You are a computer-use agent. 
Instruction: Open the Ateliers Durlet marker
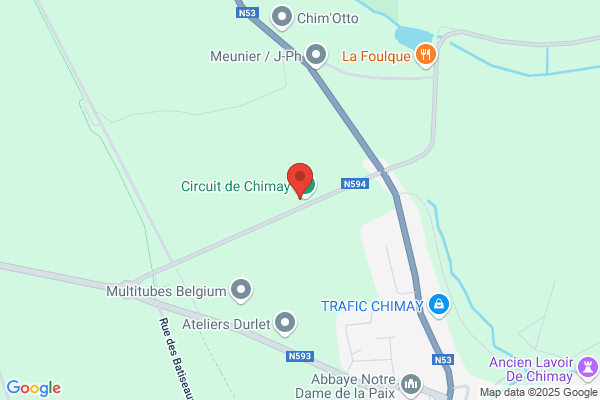(285, 323)
